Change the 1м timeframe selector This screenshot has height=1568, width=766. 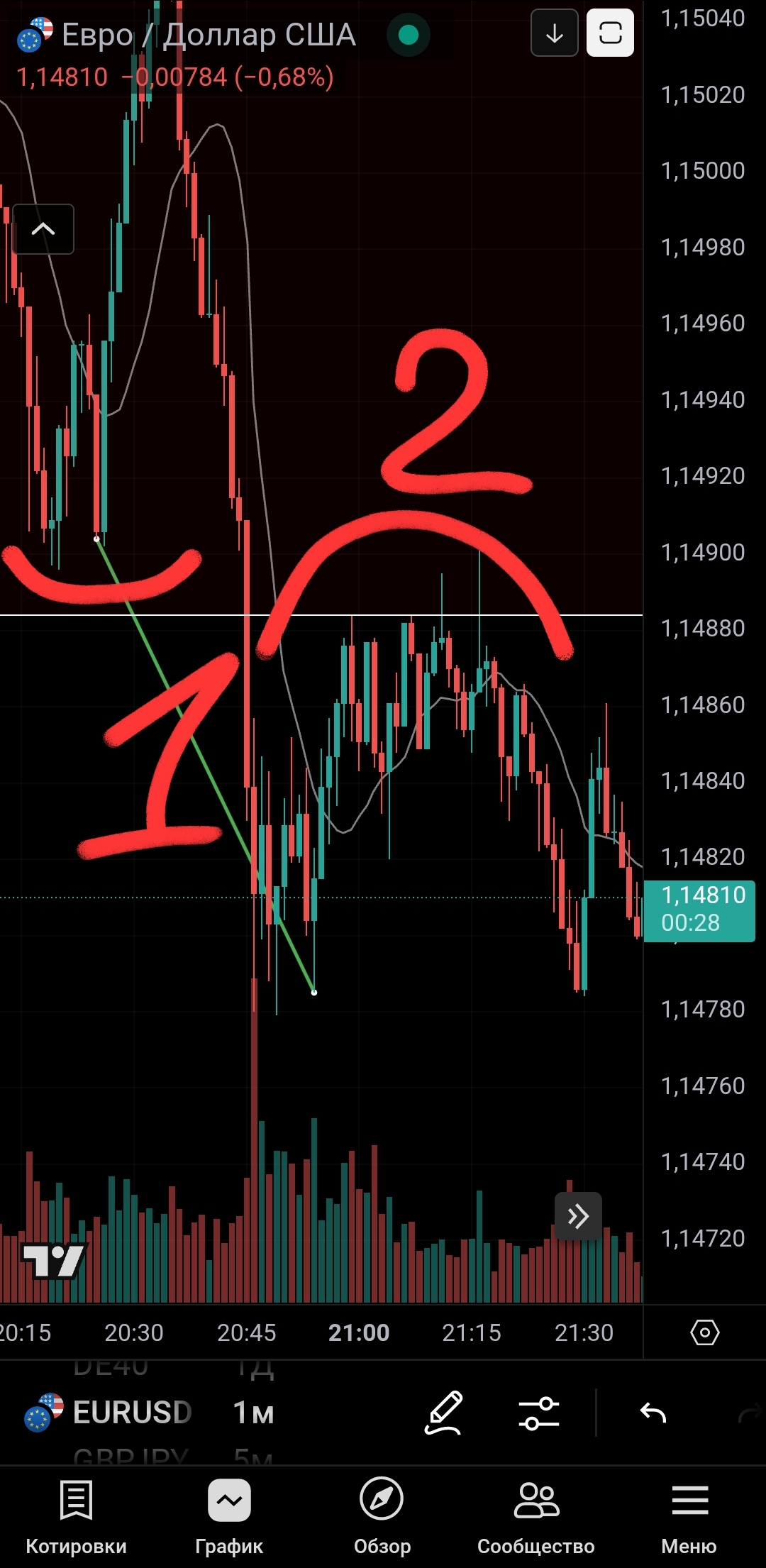(253, 1413)
